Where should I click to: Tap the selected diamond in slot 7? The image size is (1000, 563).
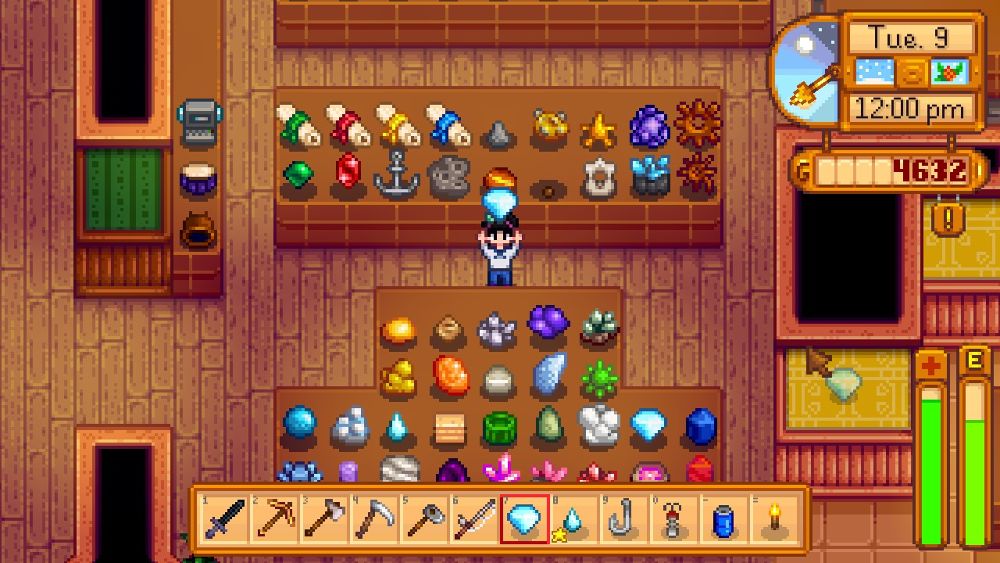click(x=523, y=519)
